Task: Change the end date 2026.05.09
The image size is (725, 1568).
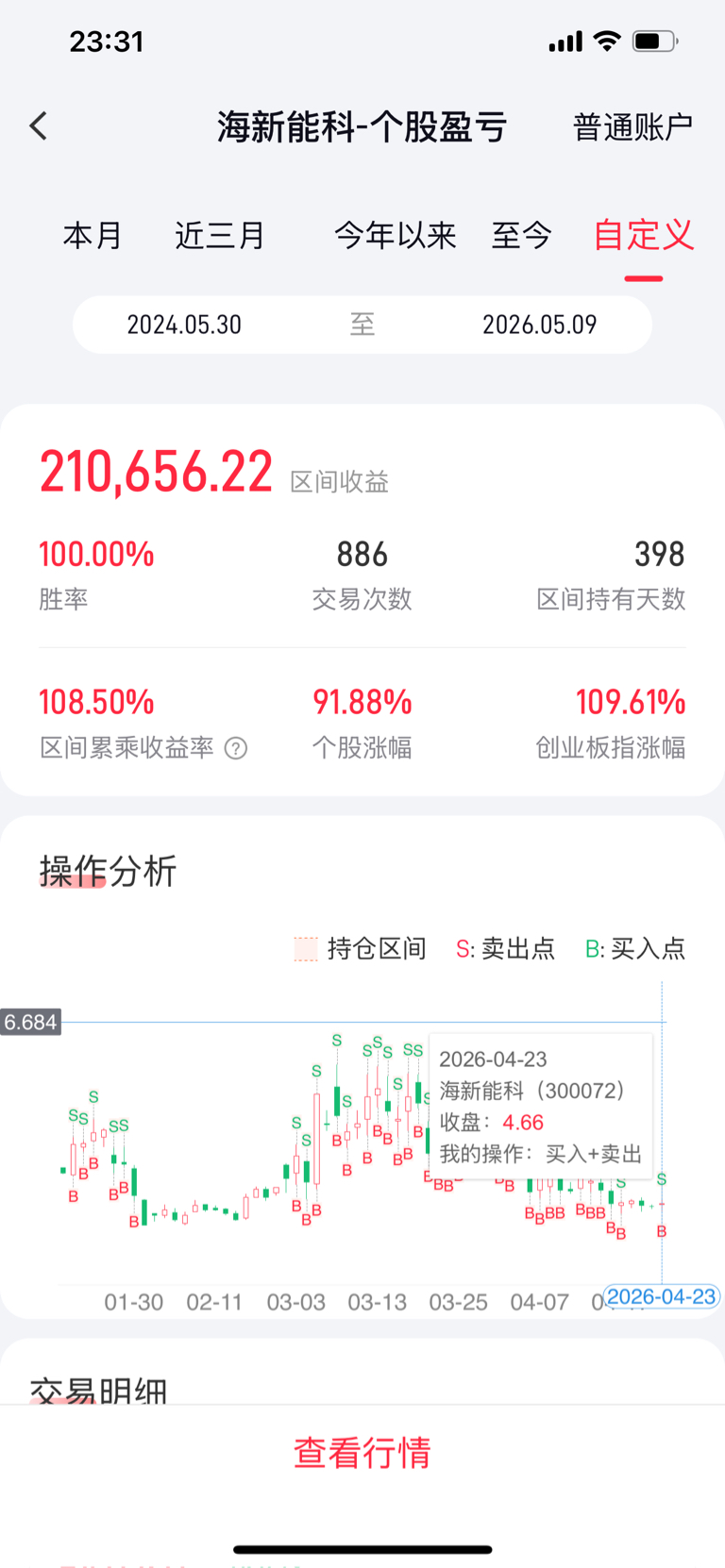Action: click(539, 325)
